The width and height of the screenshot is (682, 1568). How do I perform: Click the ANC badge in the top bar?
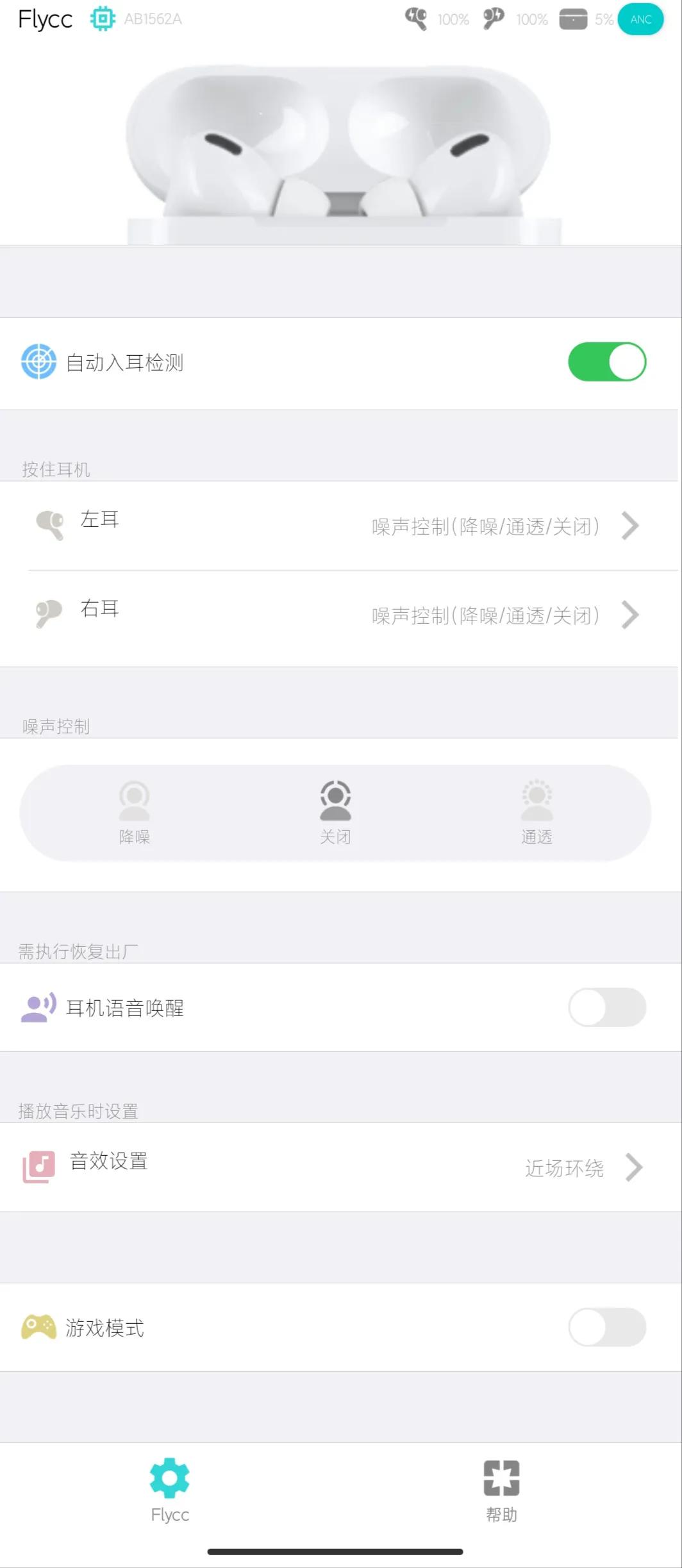point(641,18)
